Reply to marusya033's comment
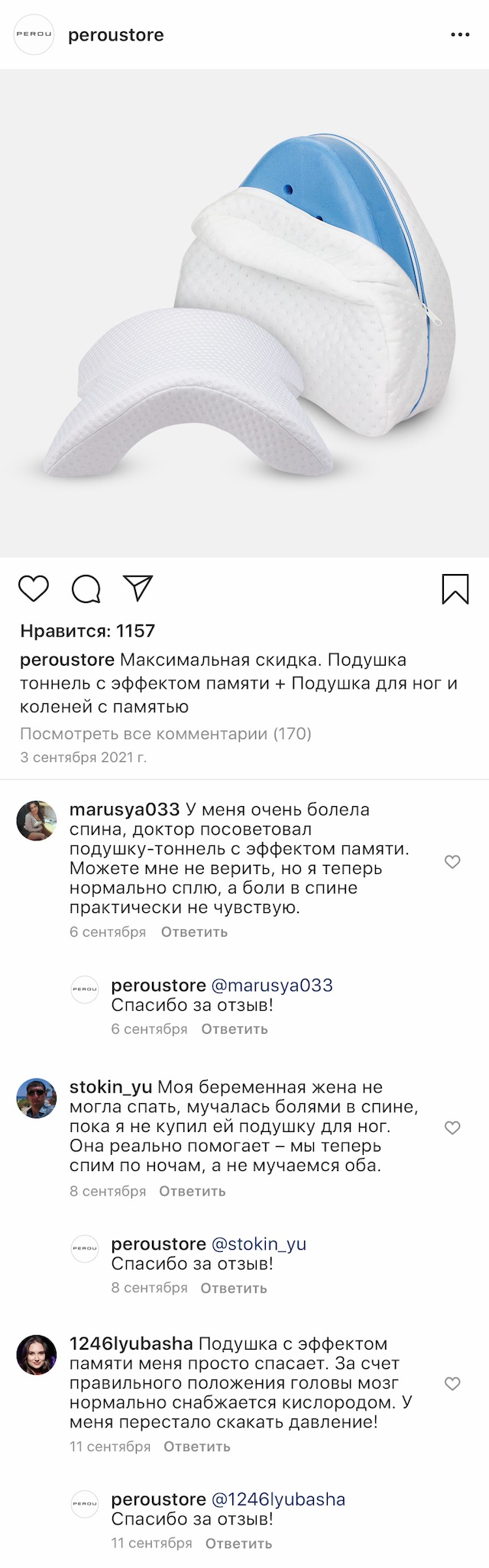 click(194, 931)
